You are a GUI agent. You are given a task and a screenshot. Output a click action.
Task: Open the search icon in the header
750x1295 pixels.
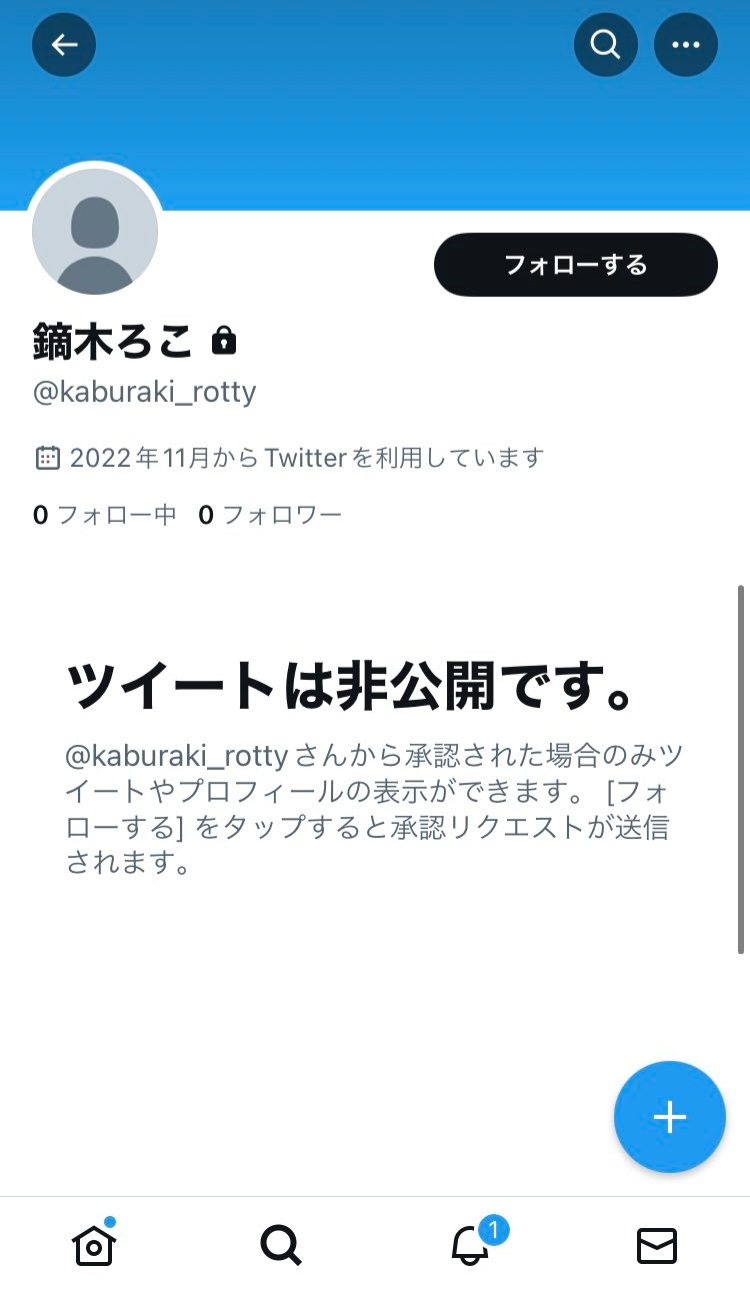click(605, 44)
